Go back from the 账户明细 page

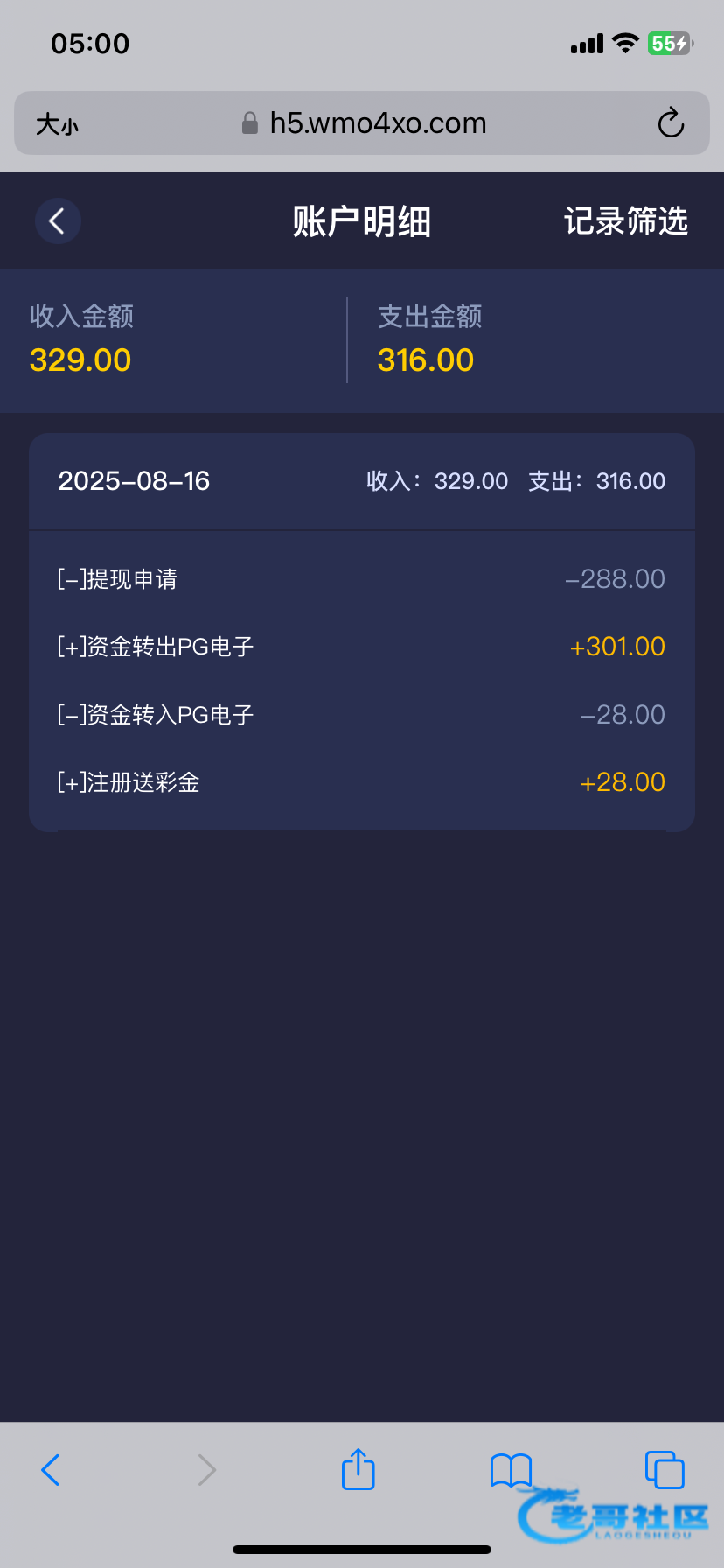[58, 220]
